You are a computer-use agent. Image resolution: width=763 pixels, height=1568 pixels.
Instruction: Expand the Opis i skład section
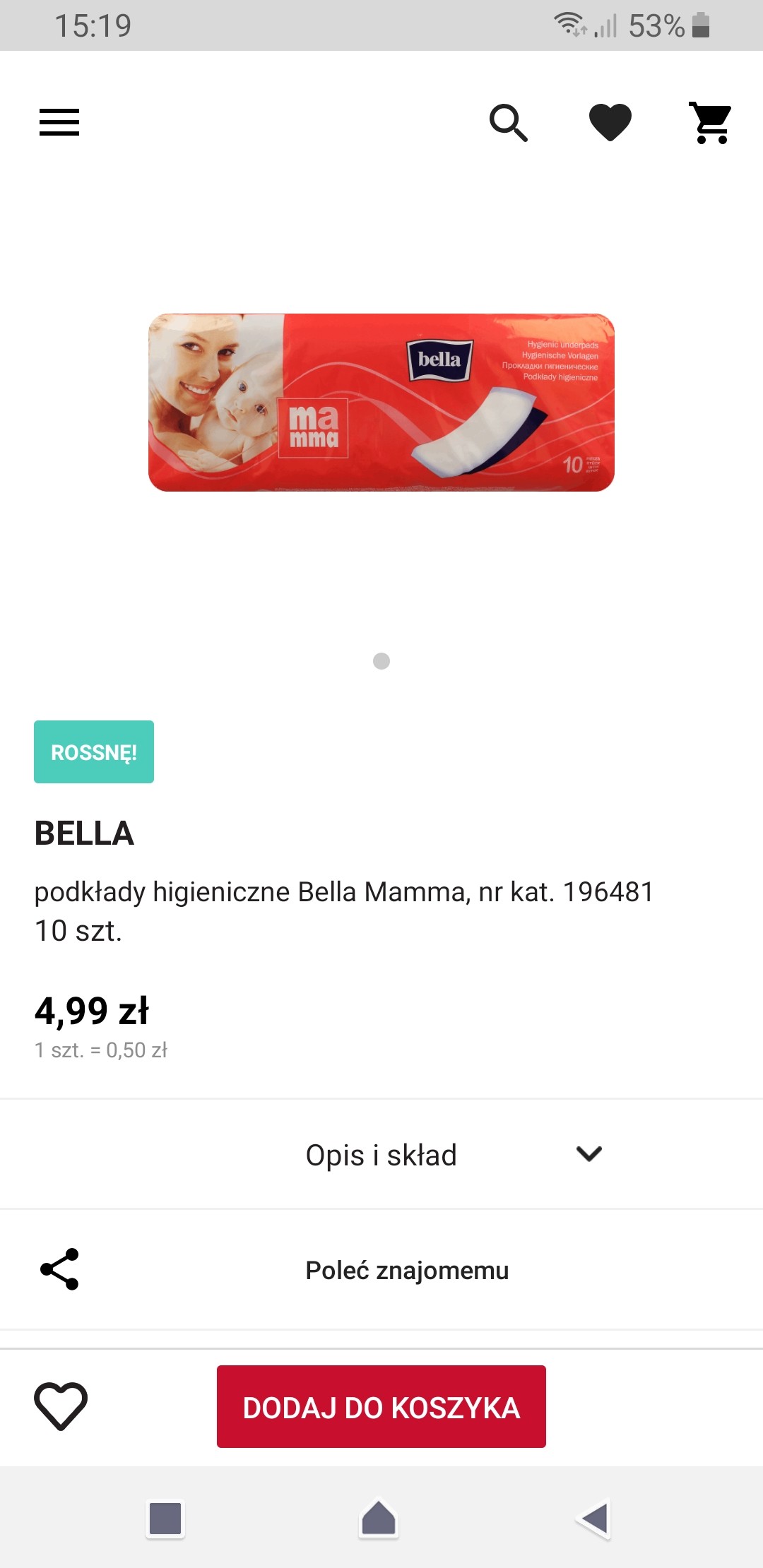point(381,1156)
